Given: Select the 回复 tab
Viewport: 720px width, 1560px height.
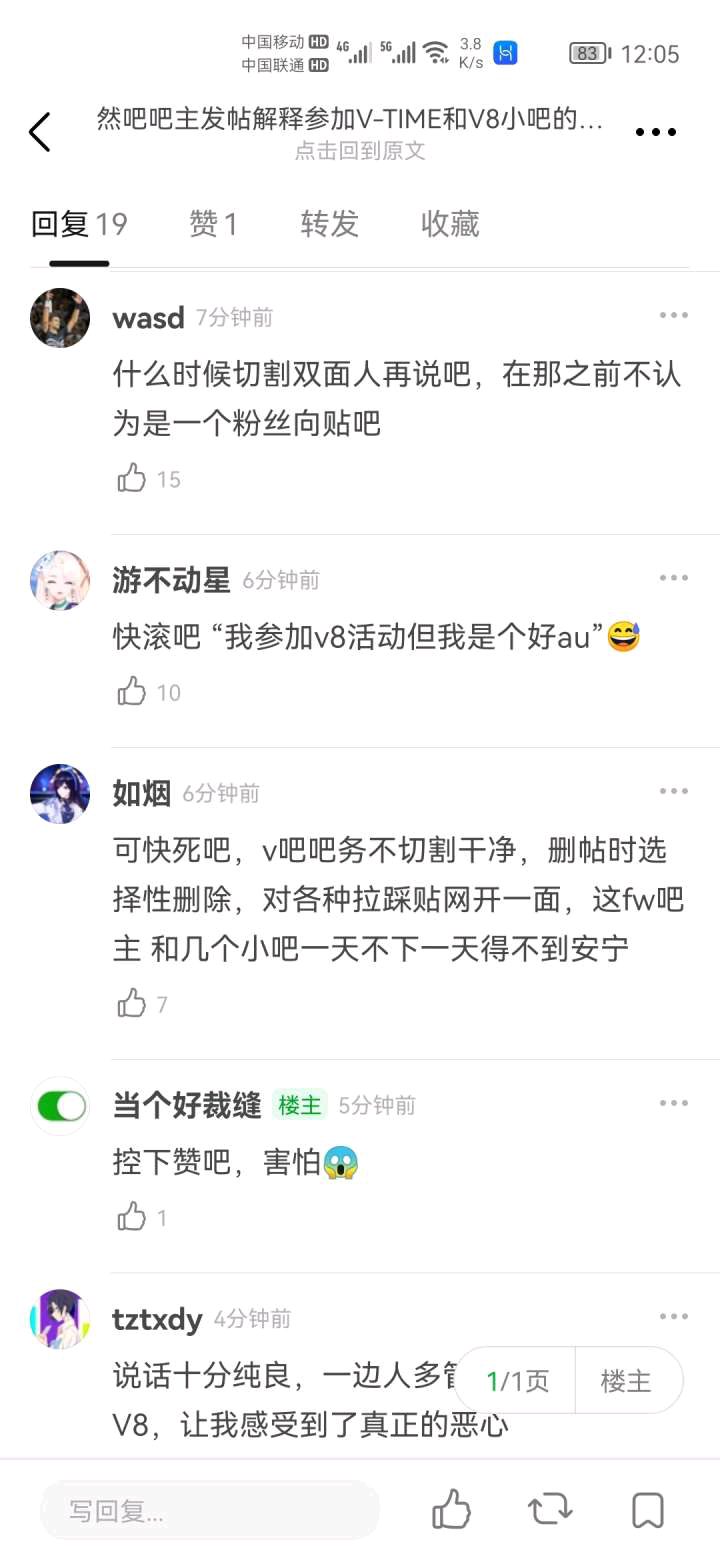Looking at the screenshot, I should (79, 224).
